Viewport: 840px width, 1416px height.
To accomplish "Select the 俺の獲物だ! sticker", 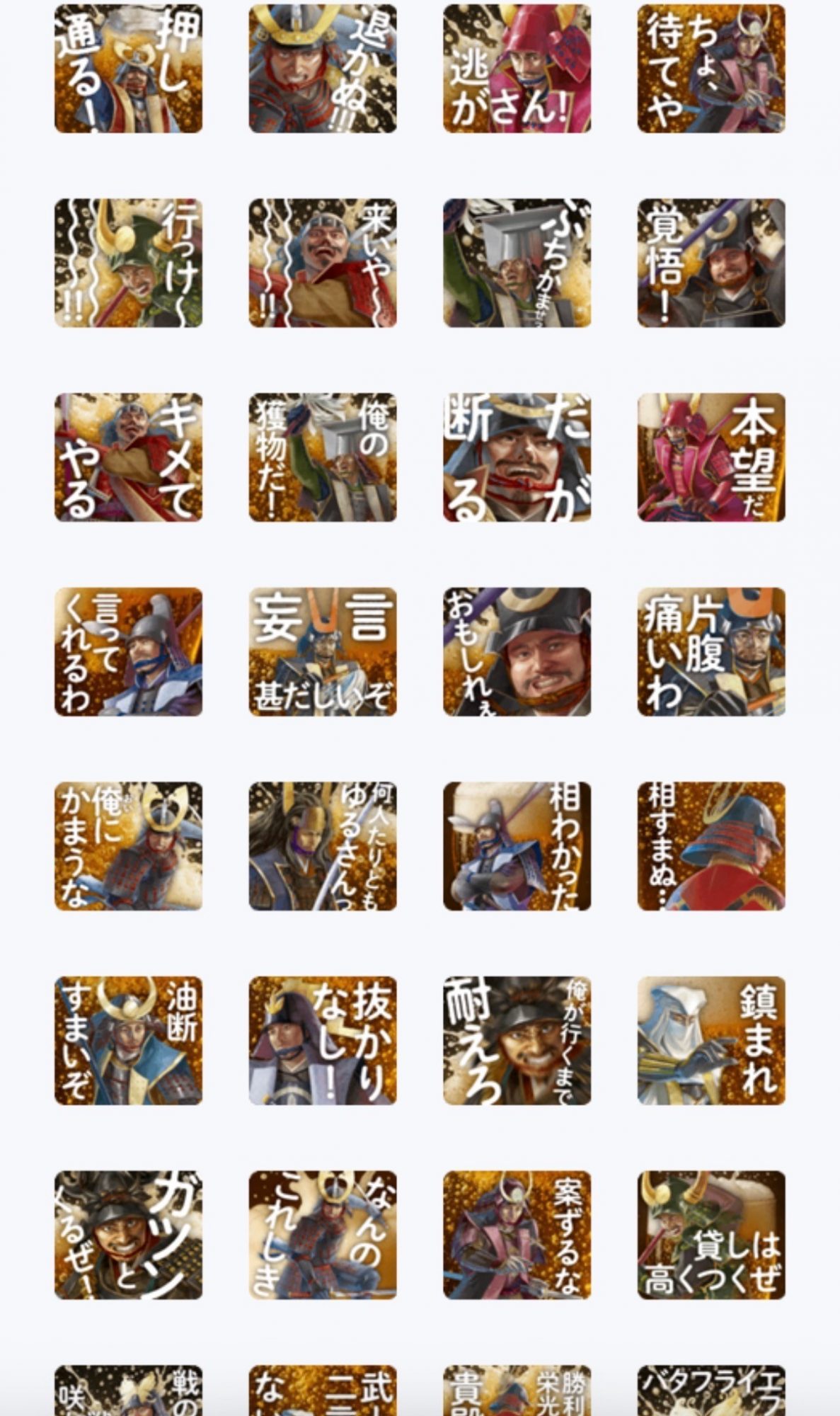I will point(322,457).
